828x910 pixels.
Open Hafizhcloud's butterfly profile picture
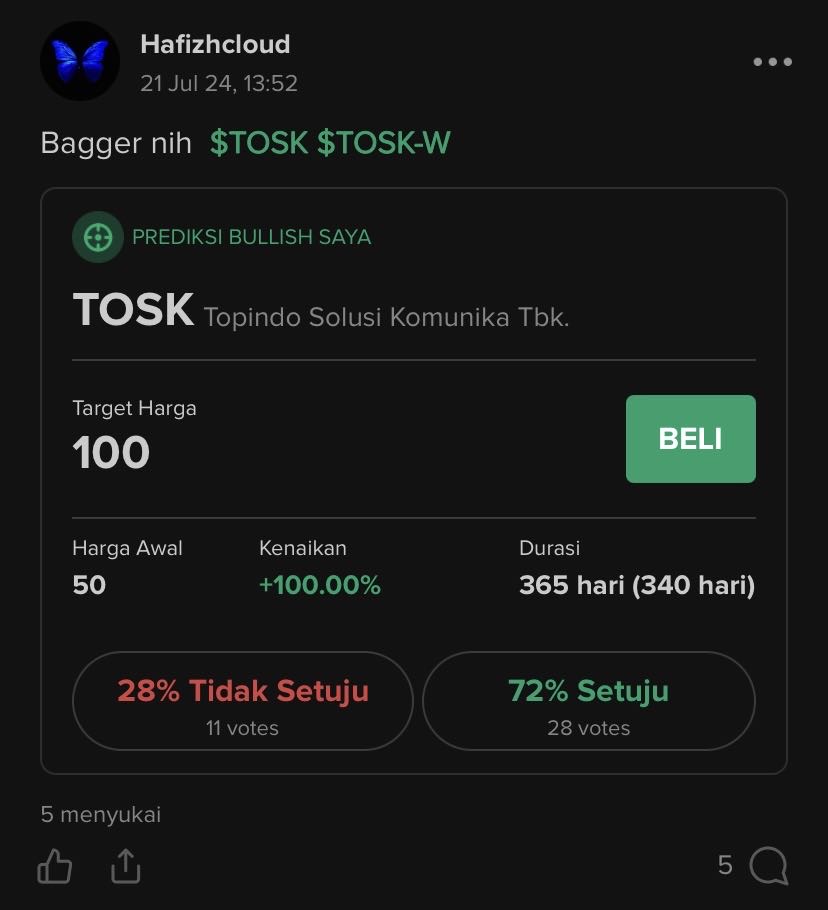pos(79,61)
